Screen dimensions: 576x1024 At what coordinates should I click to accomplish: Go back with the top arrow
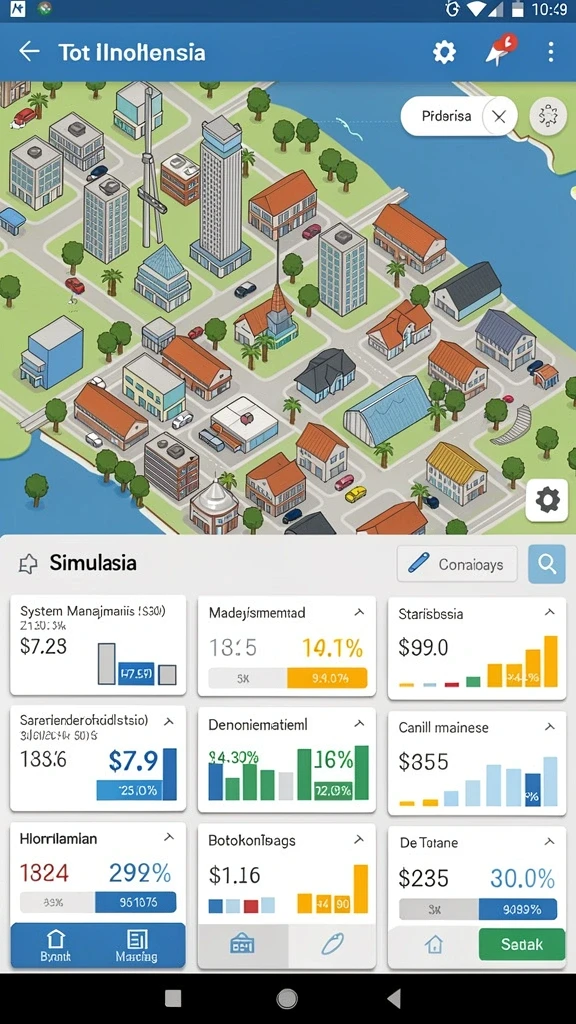29,52
